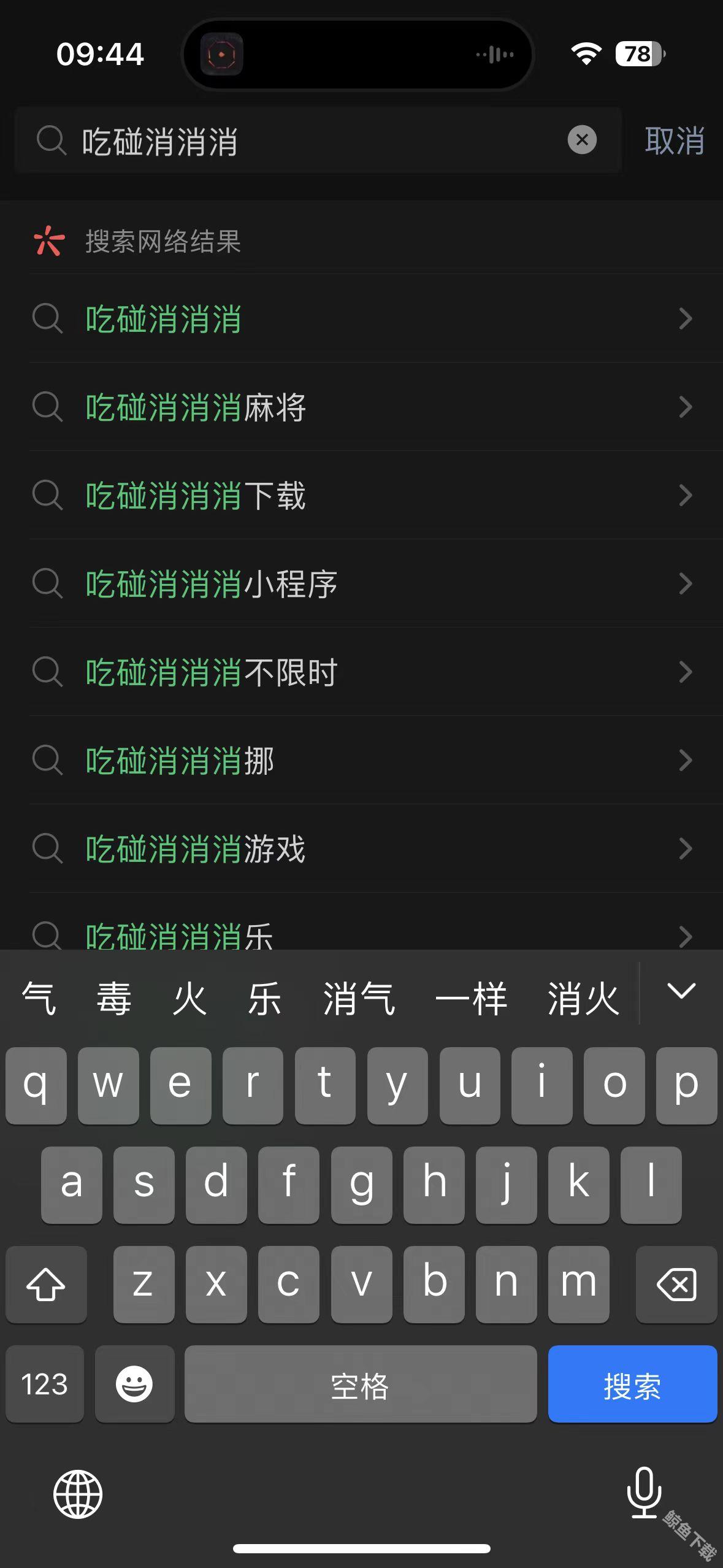Tap the magnifying glass beside 吃碰消消消
This screenshot has width=723, height=1568.
pyautogui.click(x=49, y=320)
